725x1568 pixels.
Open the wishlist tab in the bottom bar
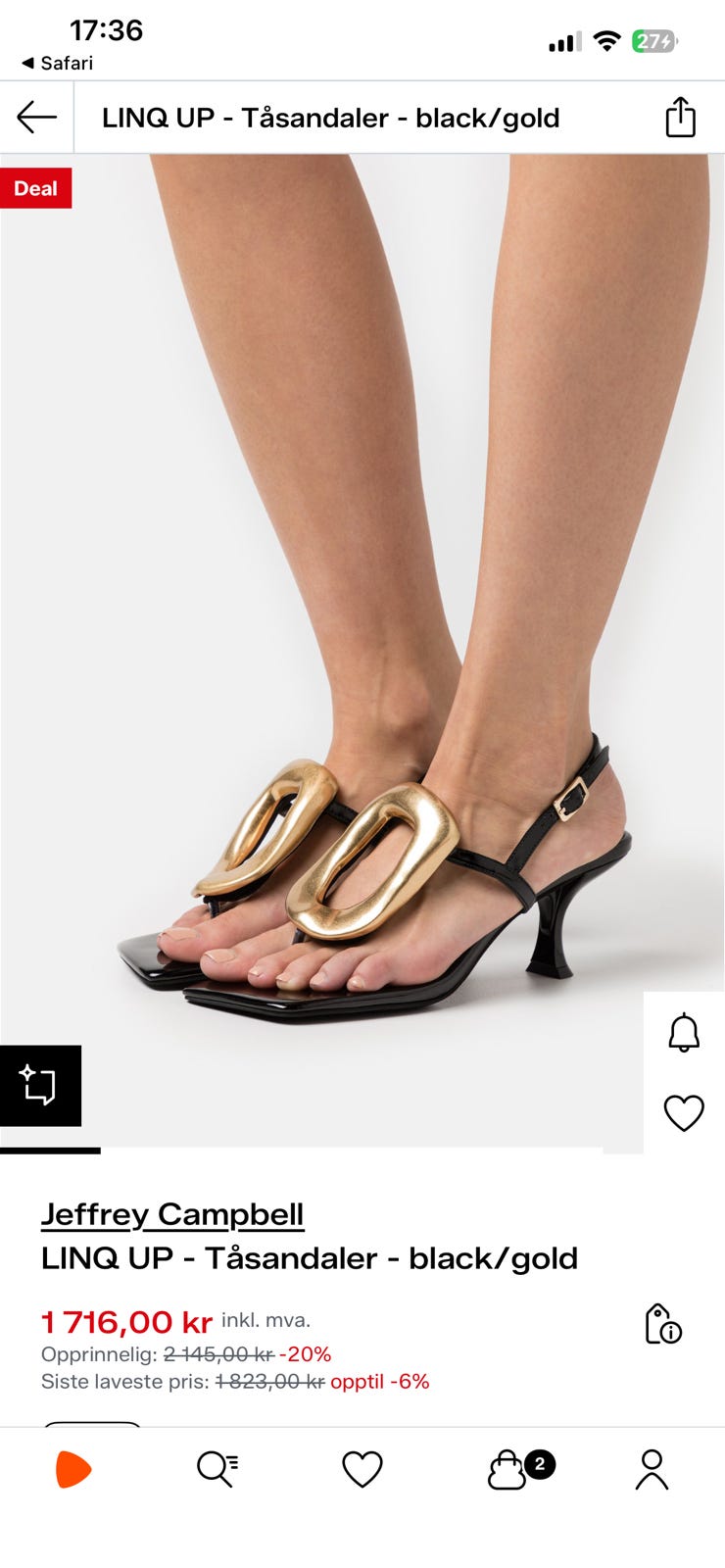(362, 1469)
